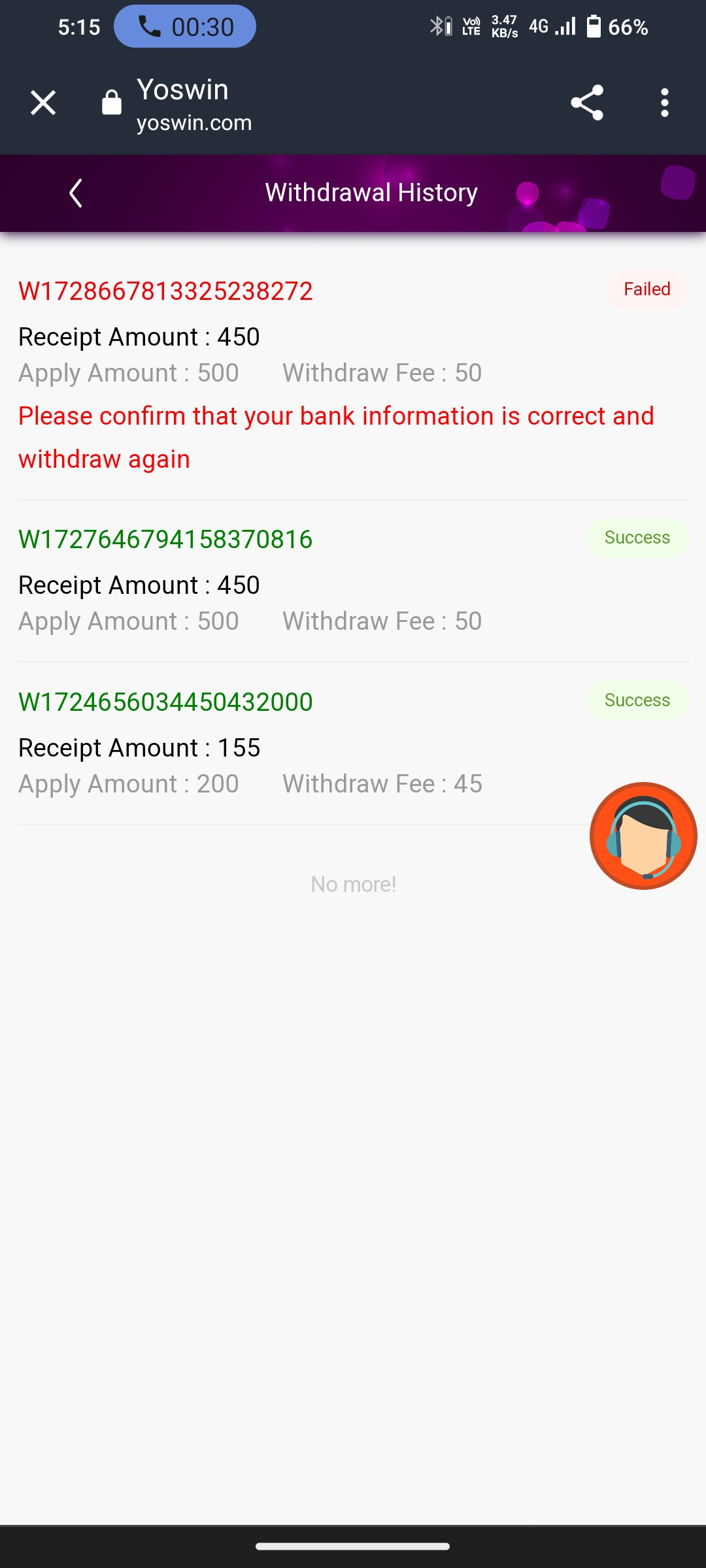Share the yoswin.com page
This screenshot has height=1568, width=706.
[x=586, y=103]
